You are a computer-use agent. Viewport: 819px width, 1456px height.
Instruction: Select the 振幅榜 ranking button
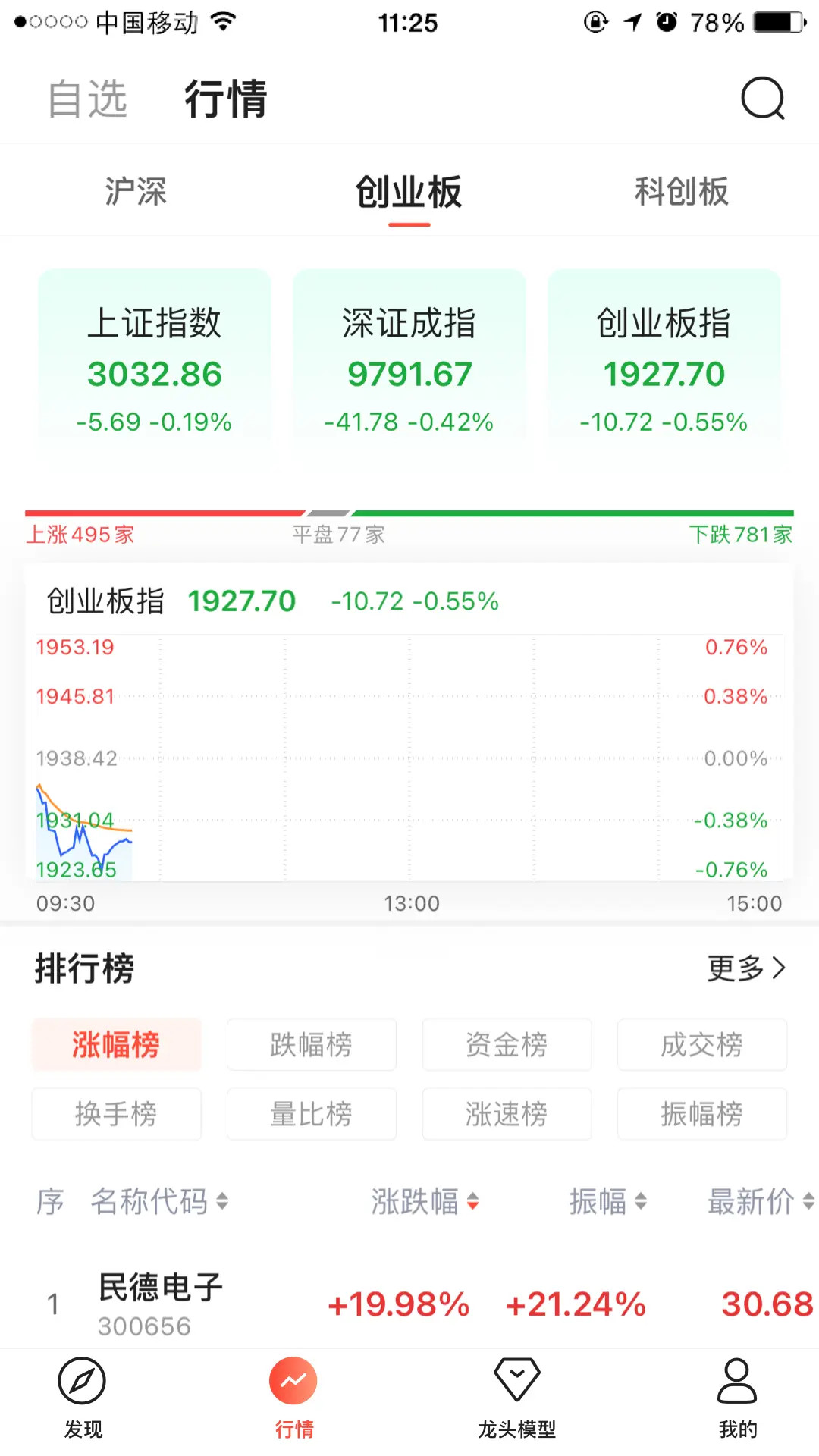(x=701, y=1114)
